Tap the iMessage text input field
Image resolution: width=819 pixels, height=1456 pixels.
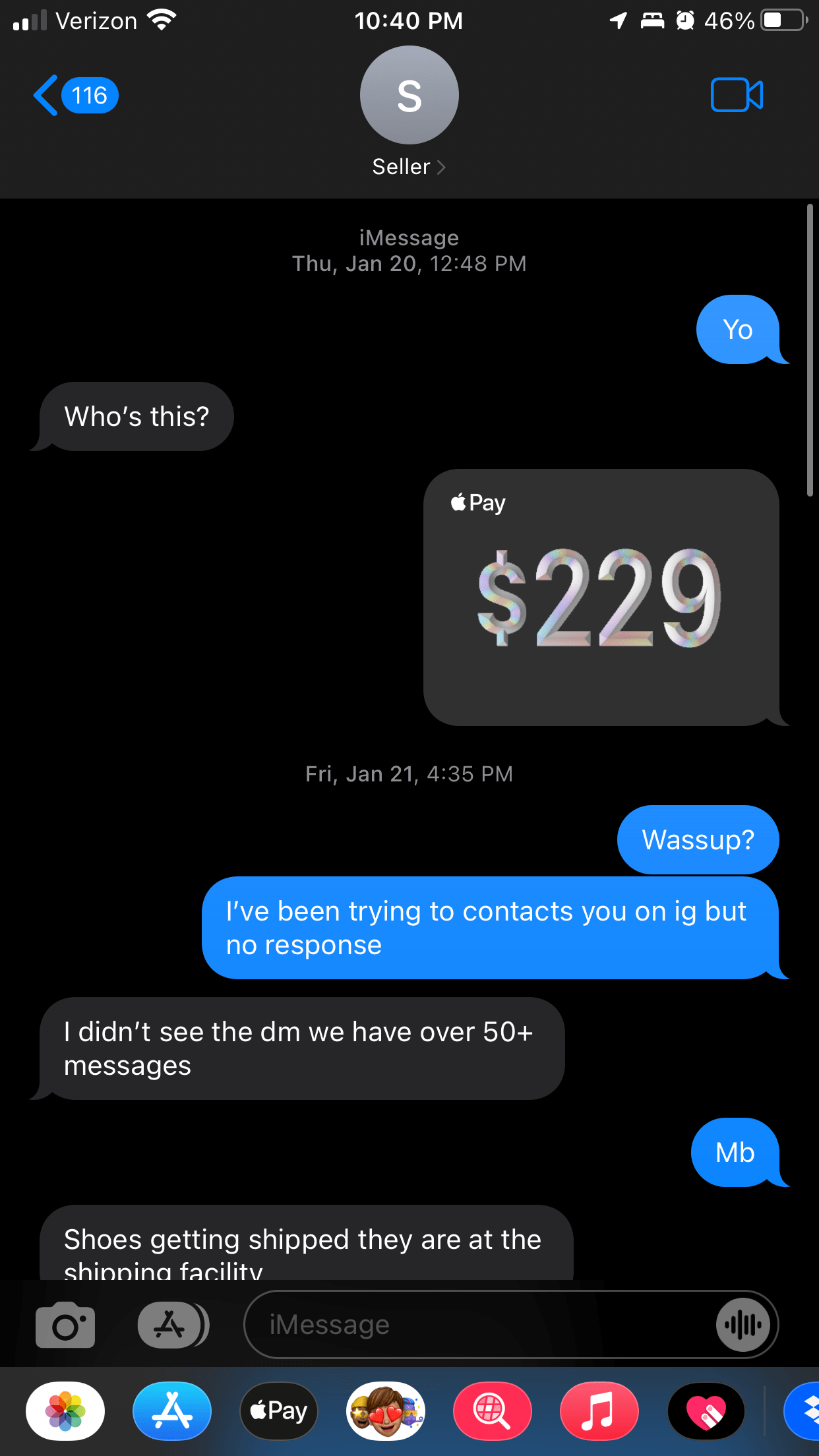pos(462,1324)
